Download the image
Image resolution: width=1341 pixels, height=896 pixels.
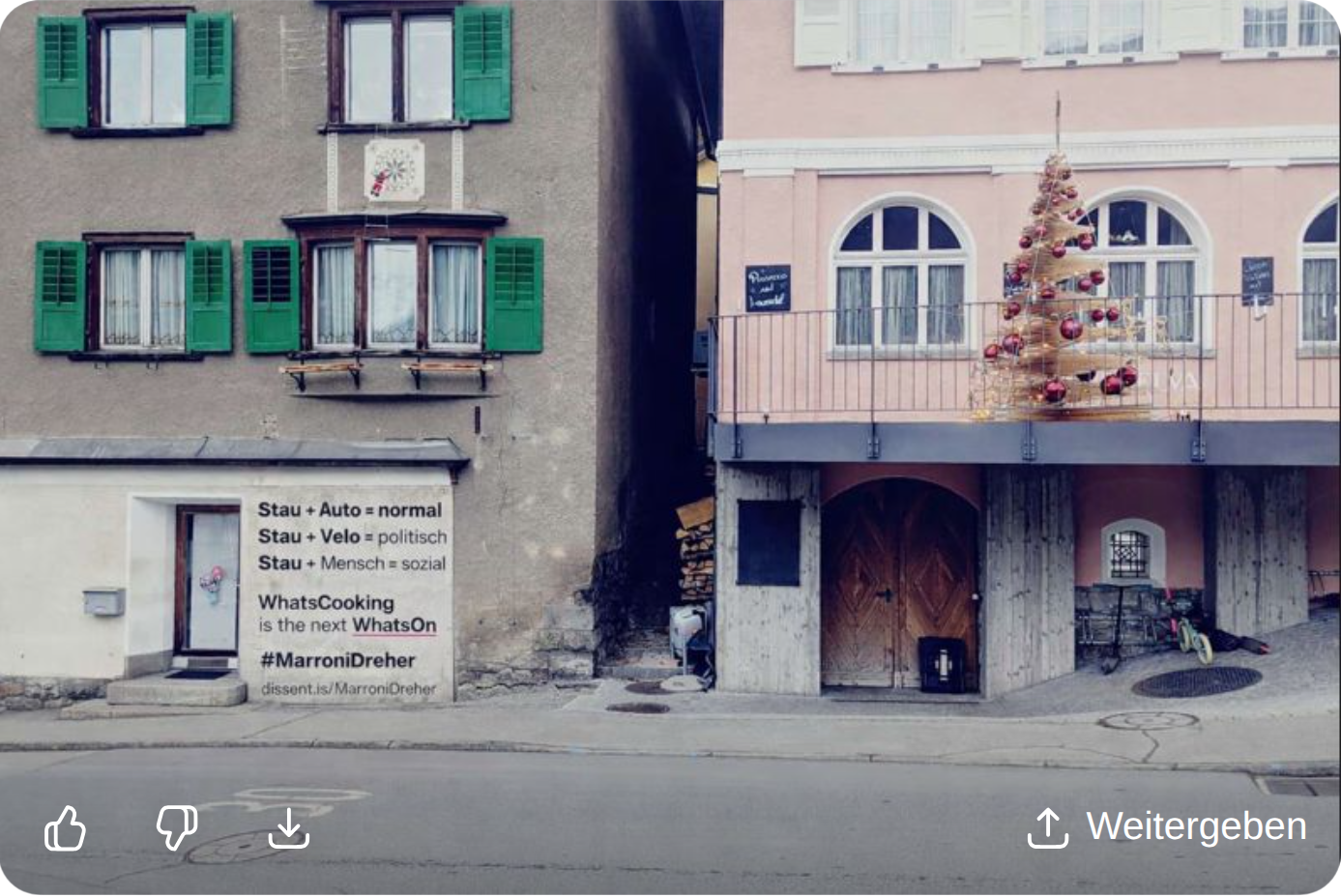(x=288, y=828)
